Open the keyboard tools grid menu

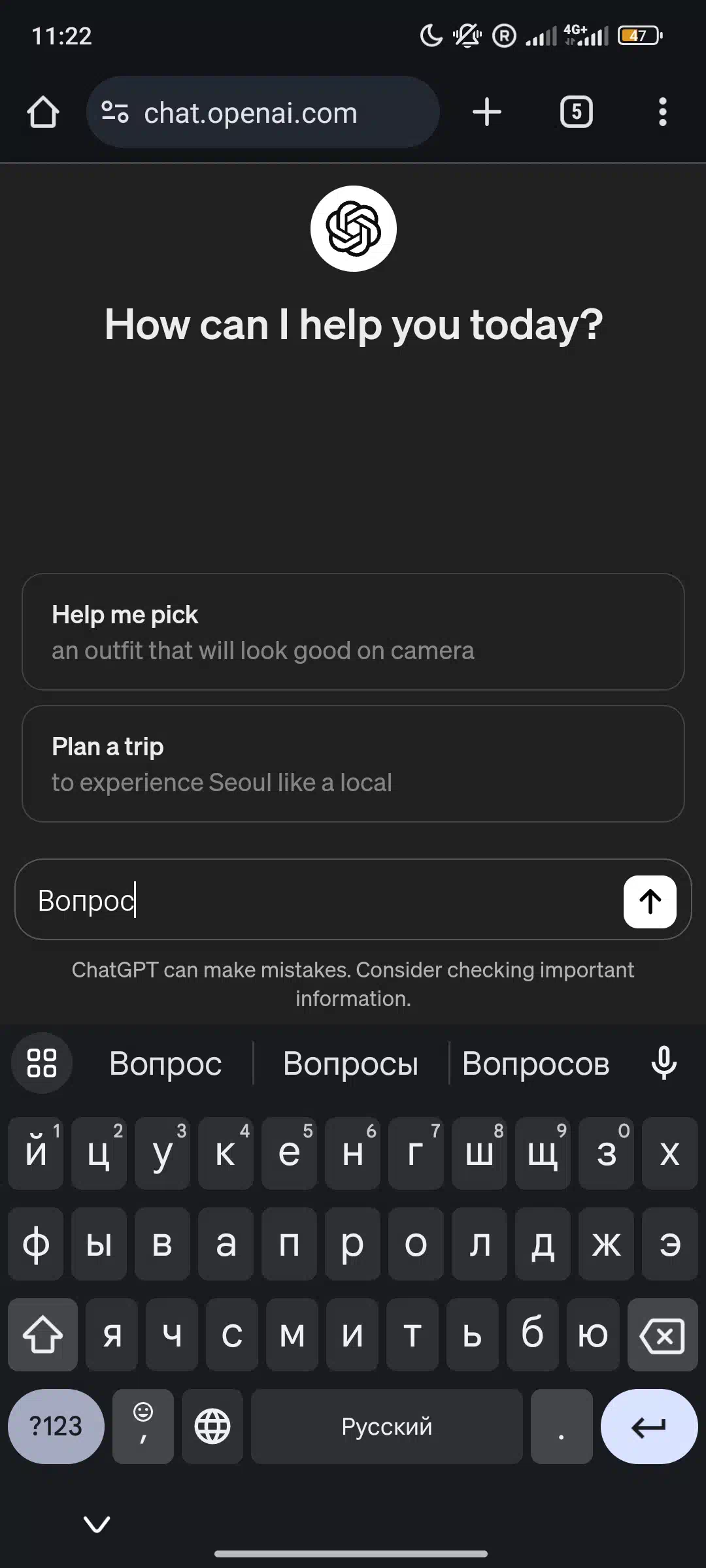point(42,1063)
